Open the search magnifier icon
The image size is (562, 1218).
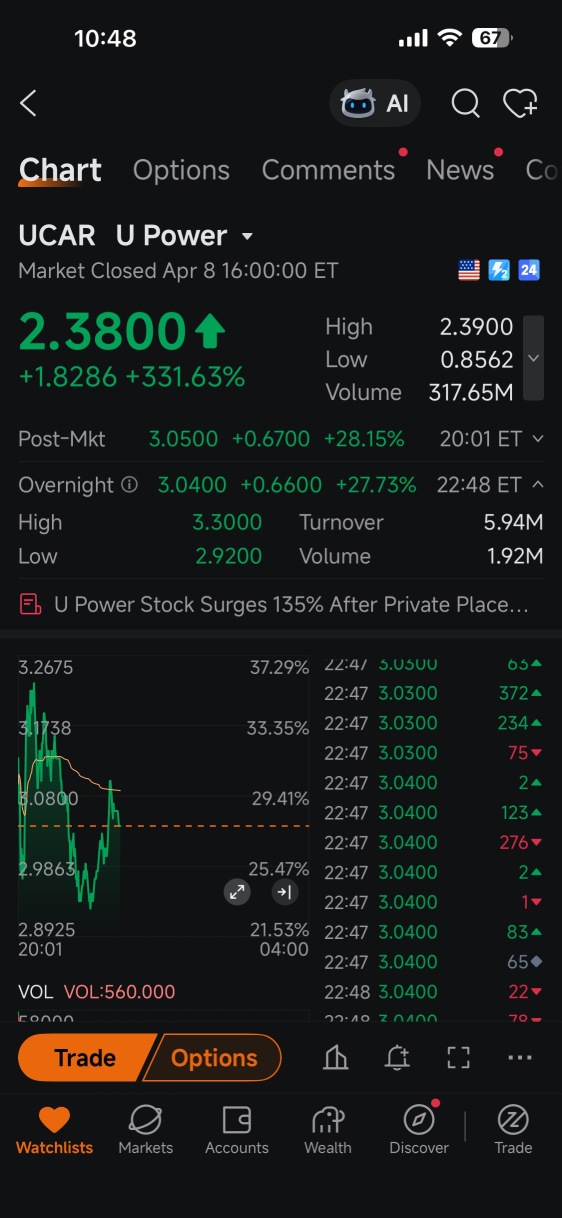tap(465, 103)
